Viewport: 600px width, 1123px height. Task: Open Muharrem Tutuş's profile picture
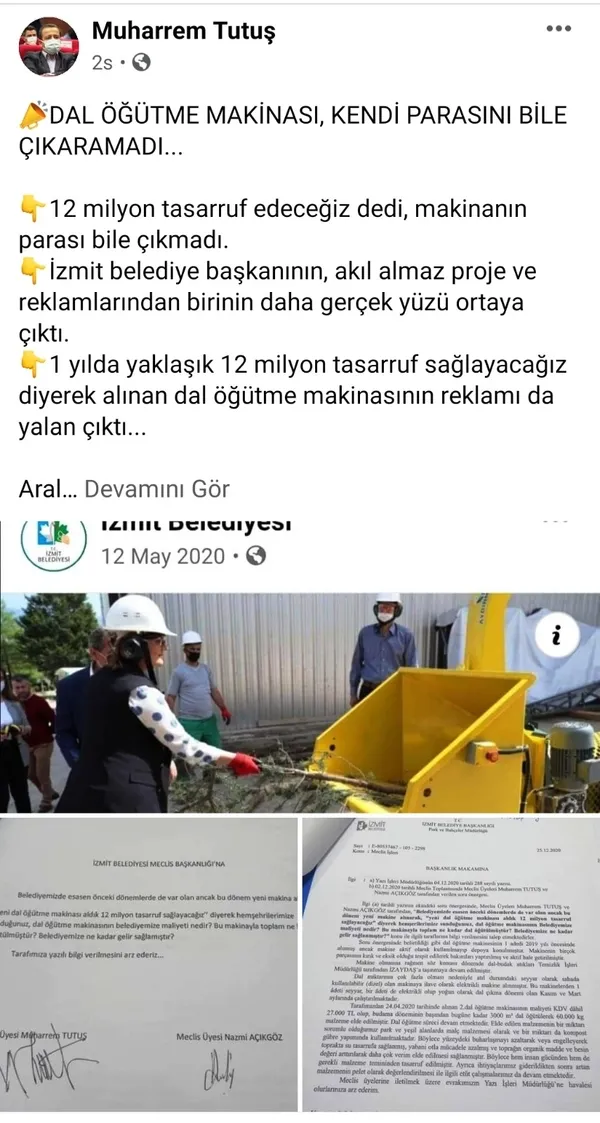tap(48, 47)
